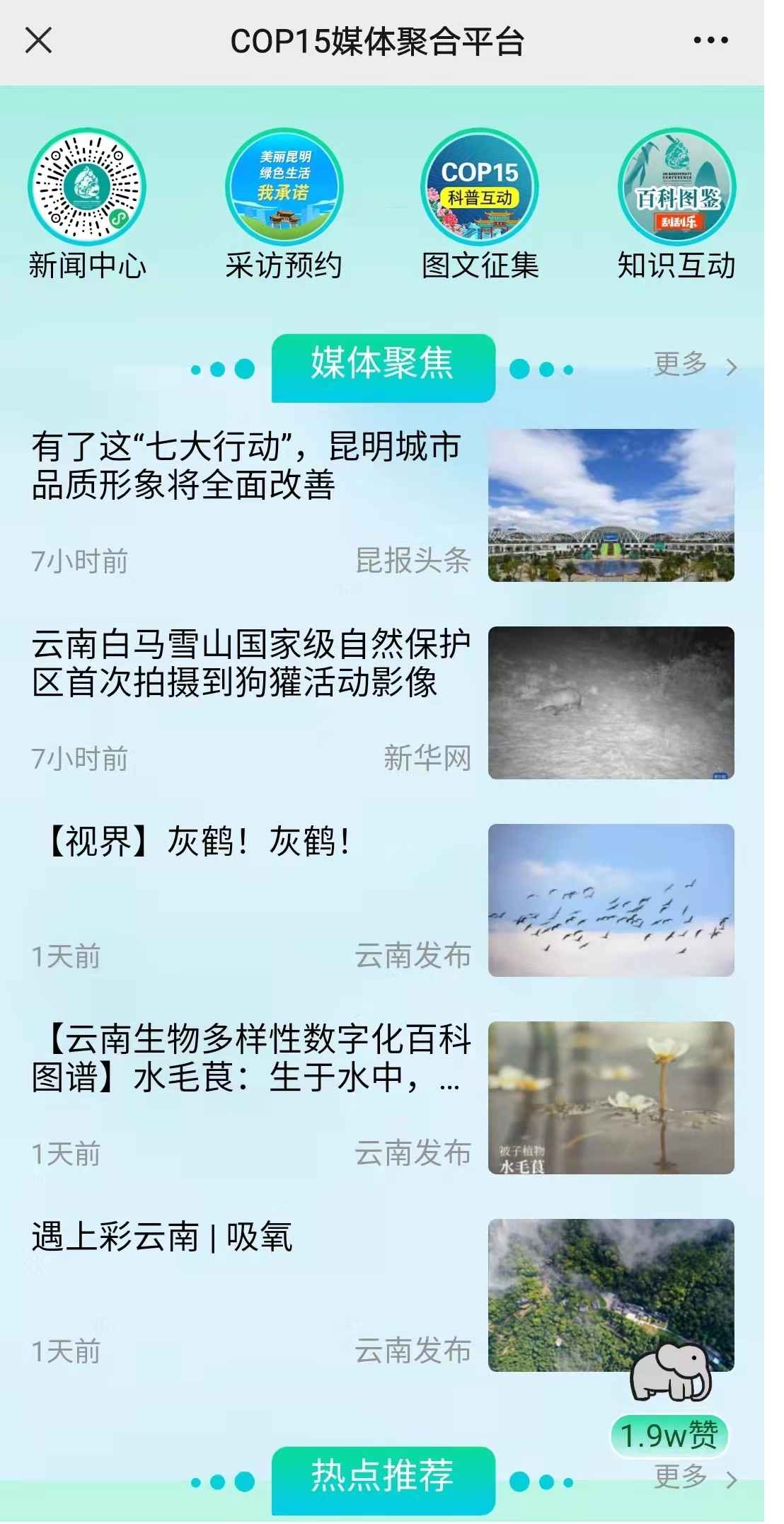Open 遇上彩云南 | 吸氧 article
The image size is (784, 1524).
click(x=163, y=1237)
